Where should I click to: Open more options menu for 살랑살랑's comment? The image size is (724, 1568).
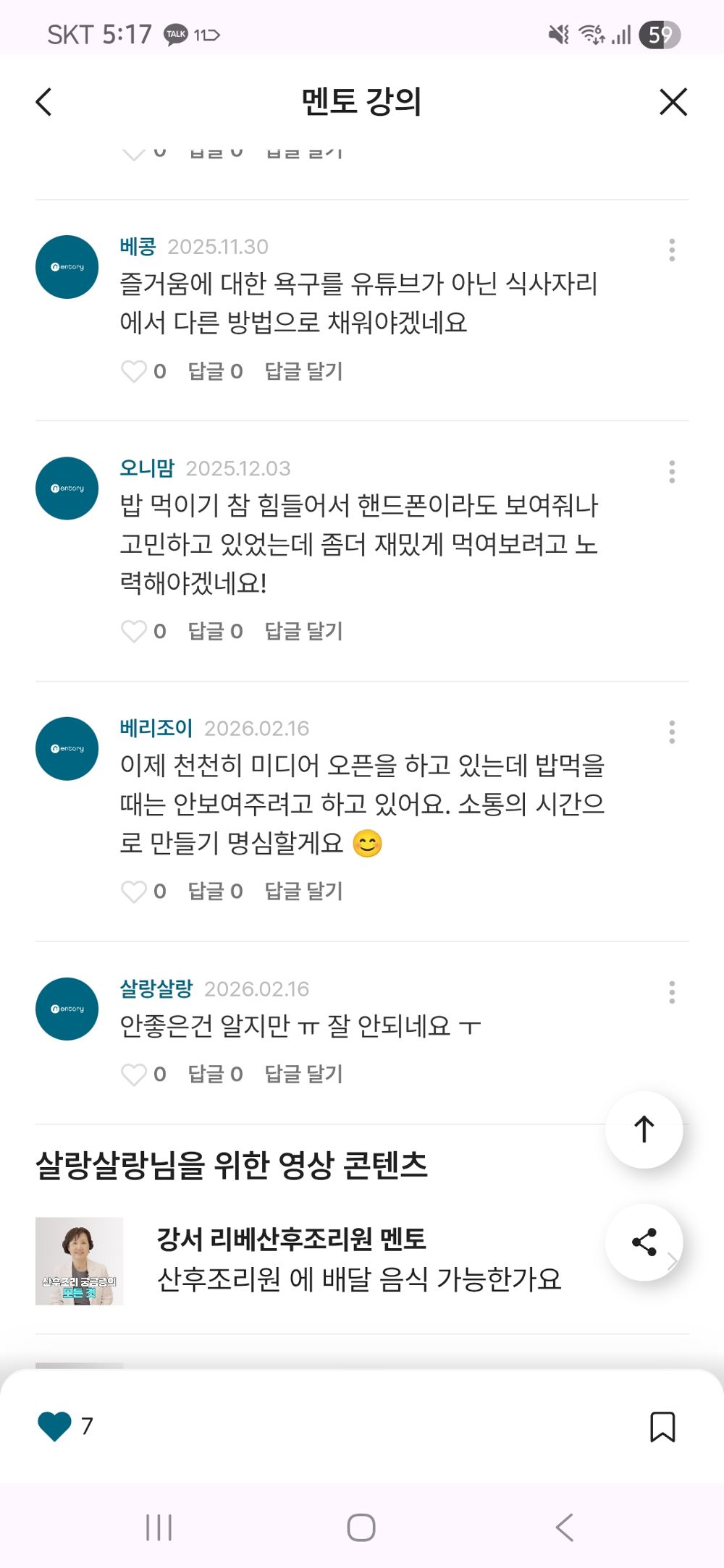coord(672,988)
